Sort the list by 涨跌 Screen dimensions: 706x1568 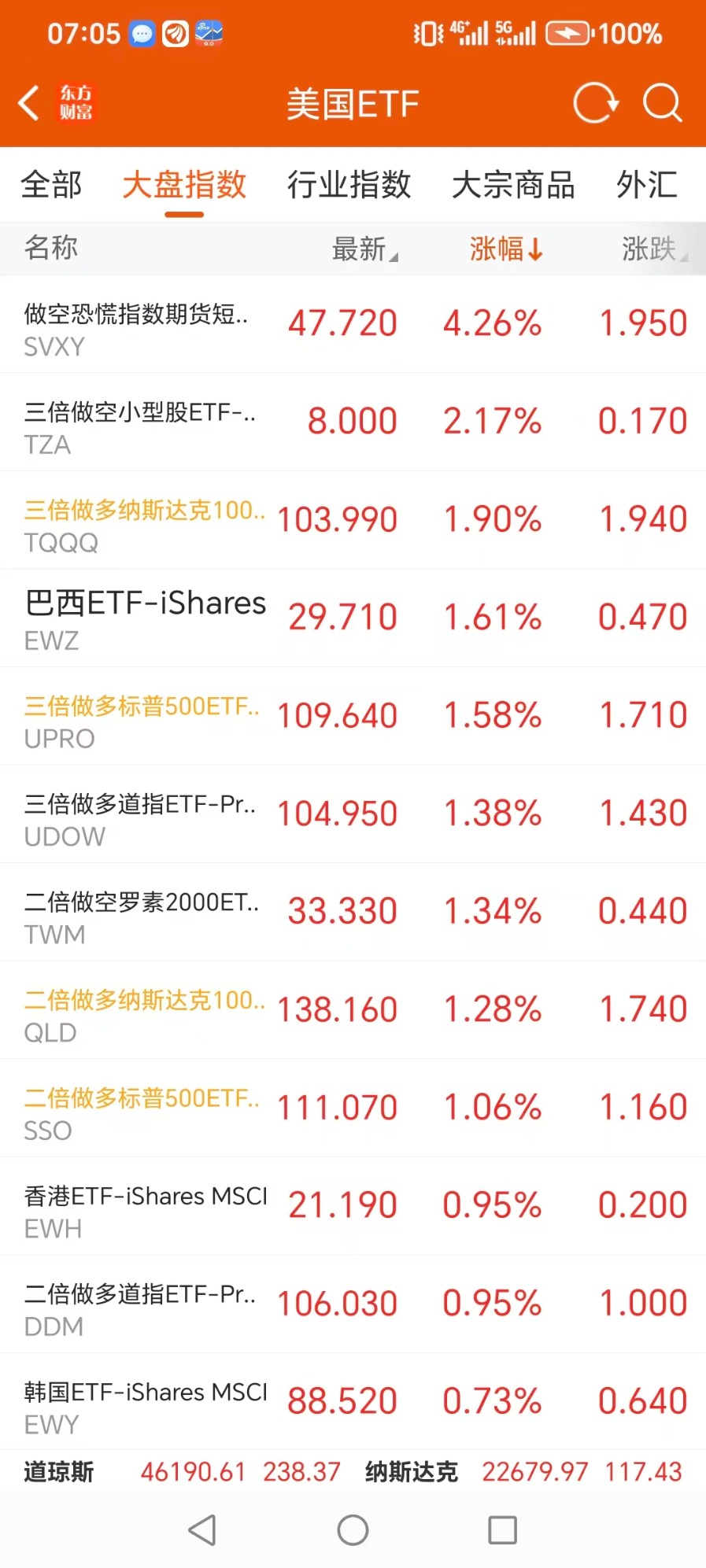coord(653,249)
